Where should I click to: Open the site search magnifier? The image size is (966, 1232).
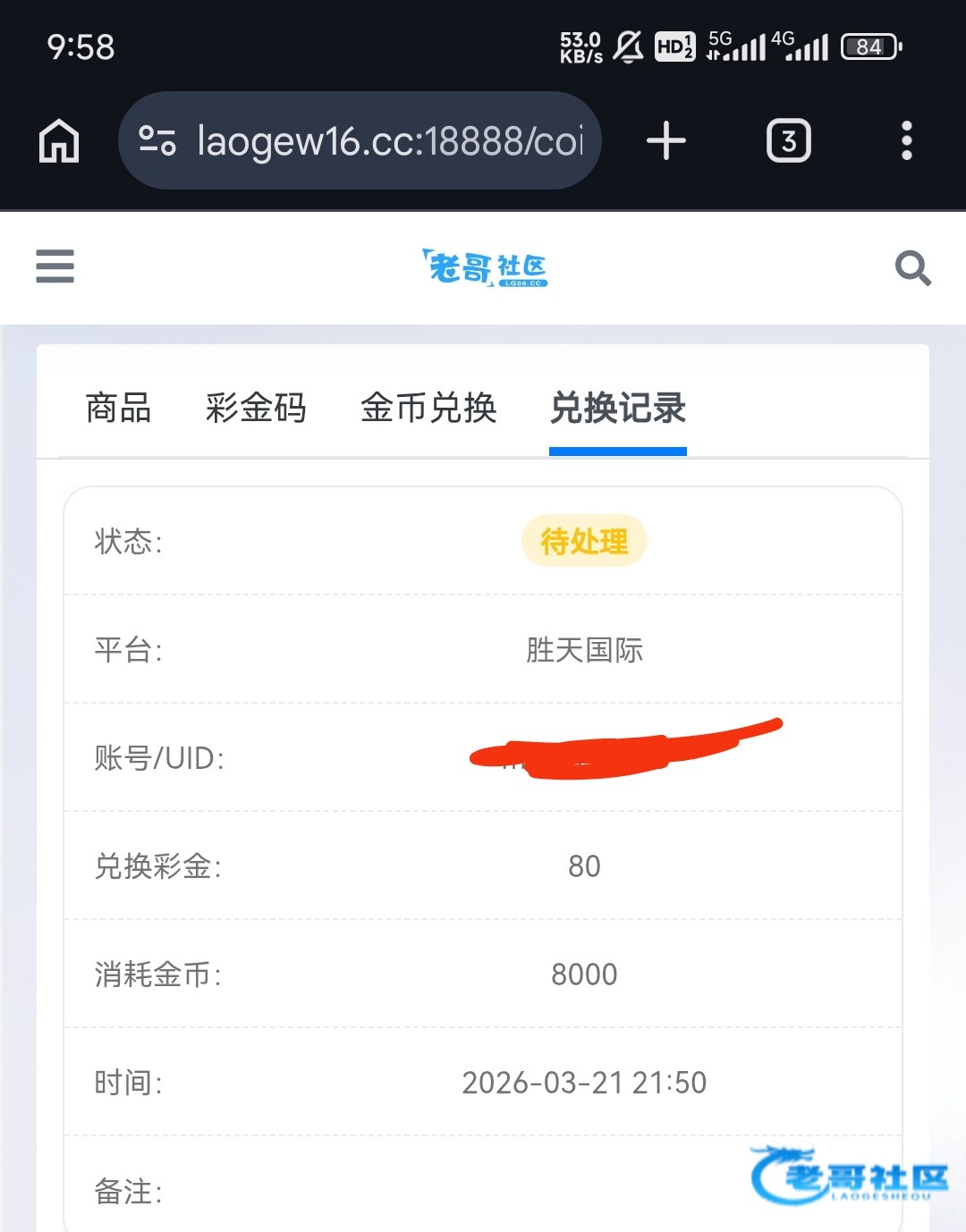click(x=912, y=267)
